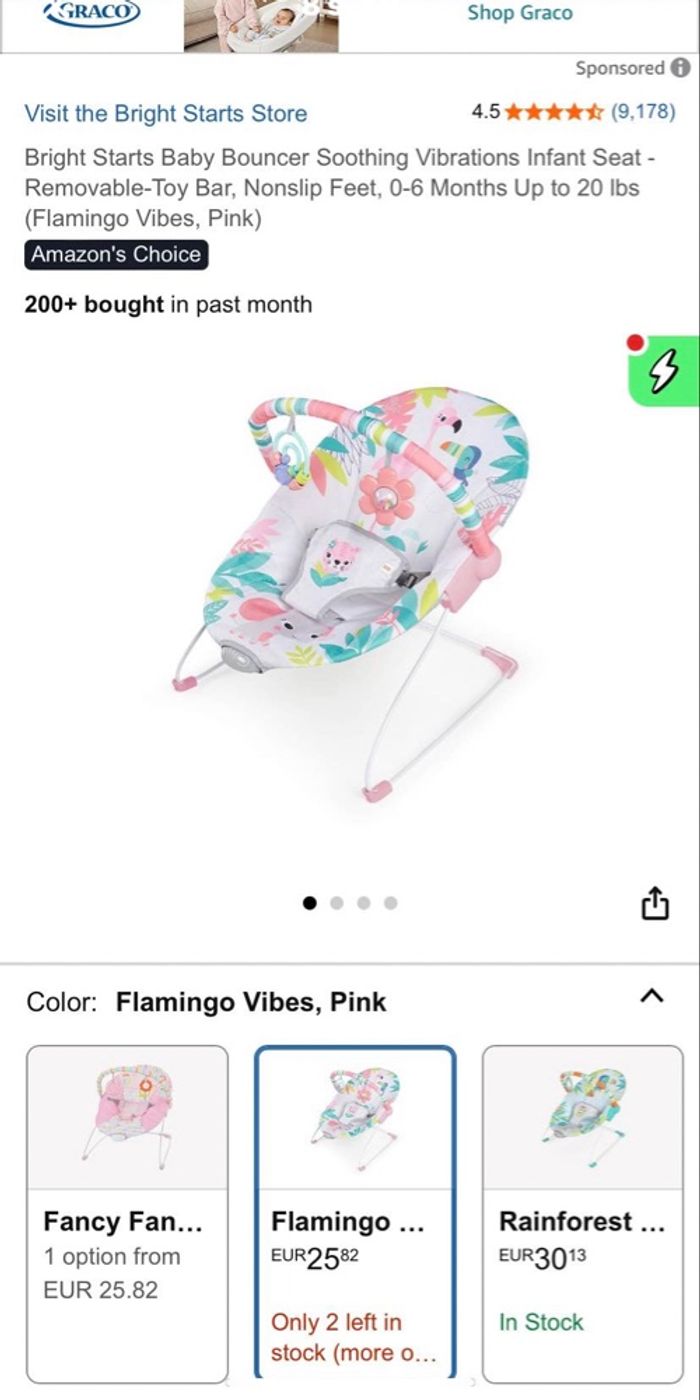Collapse the Color options section
The image size is (700, 1400).
[651, 996]
